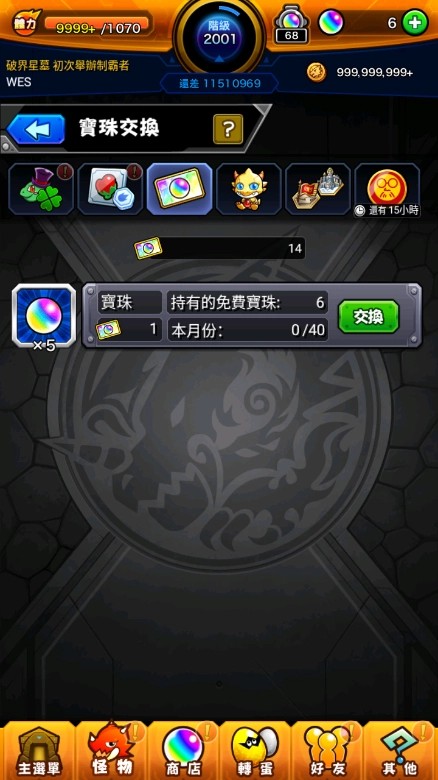Image resolution: width=438 pixels, height=780 pixels.
Task: Add orbs with the green plus icon
Action: click(415, 23)
